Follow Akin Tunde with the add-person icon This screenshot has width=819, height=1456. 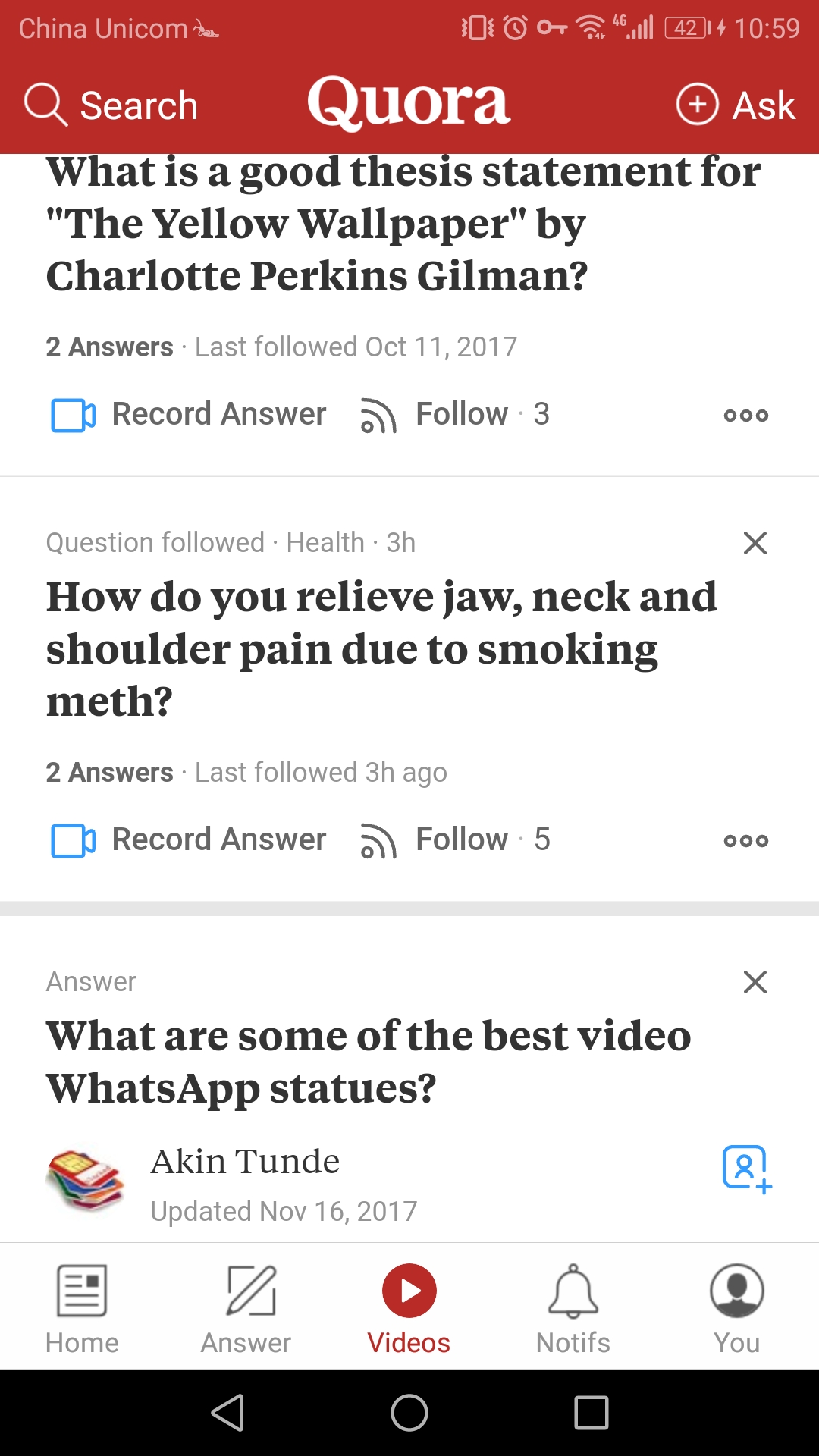[746, 1169]
